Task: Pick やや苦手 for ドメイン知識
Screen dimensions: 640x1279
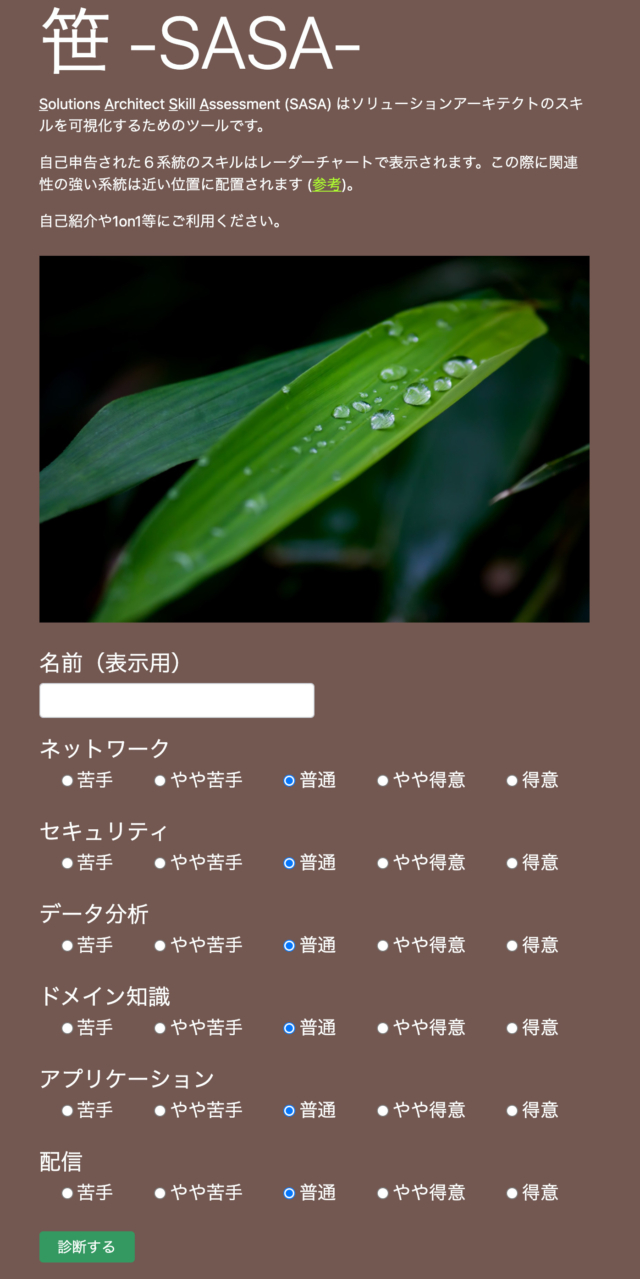Action: [160, 1027]
